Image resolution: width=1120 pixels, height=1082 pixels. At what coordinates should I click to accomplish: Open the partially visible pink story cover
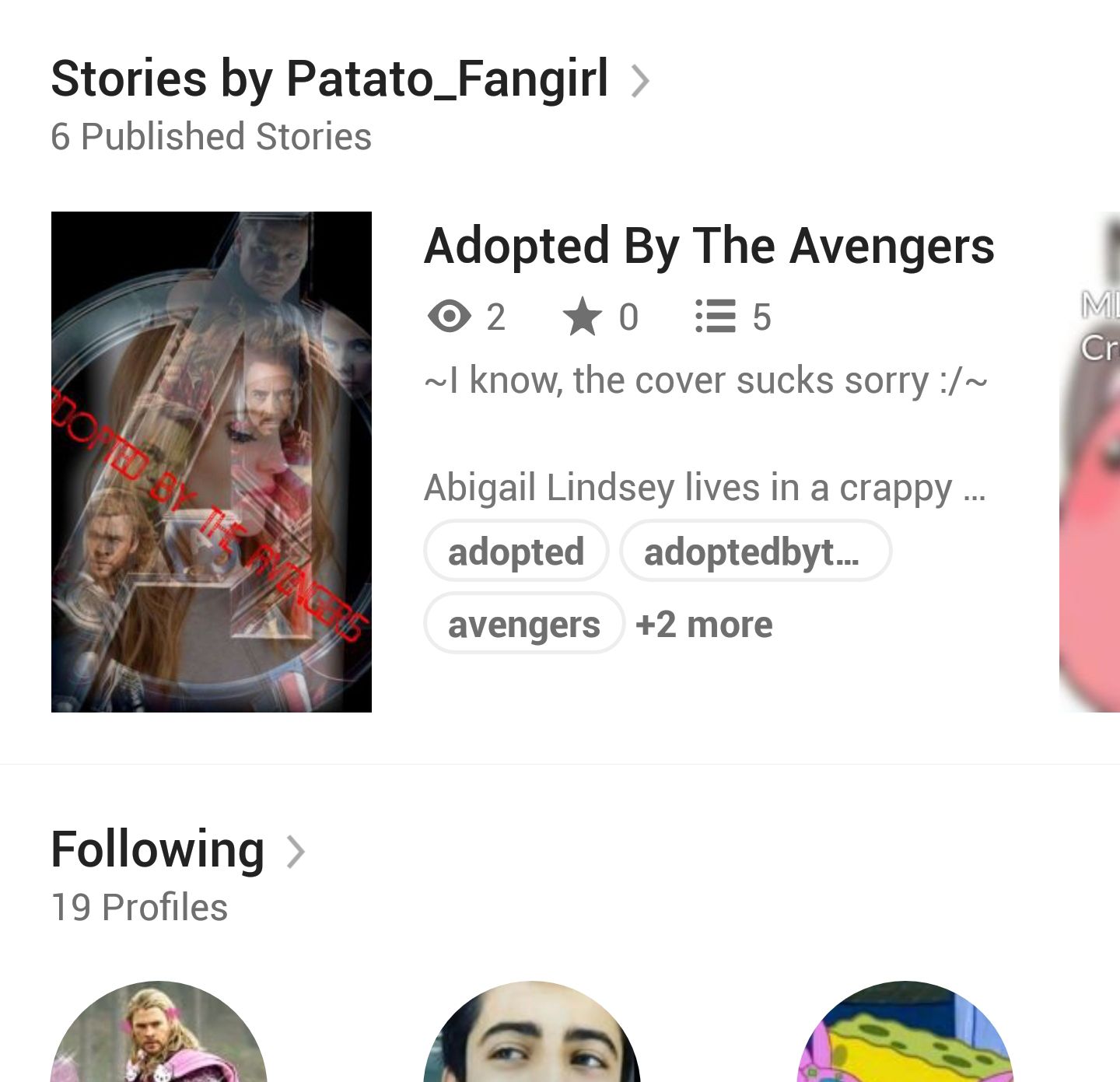(1090, 461)
